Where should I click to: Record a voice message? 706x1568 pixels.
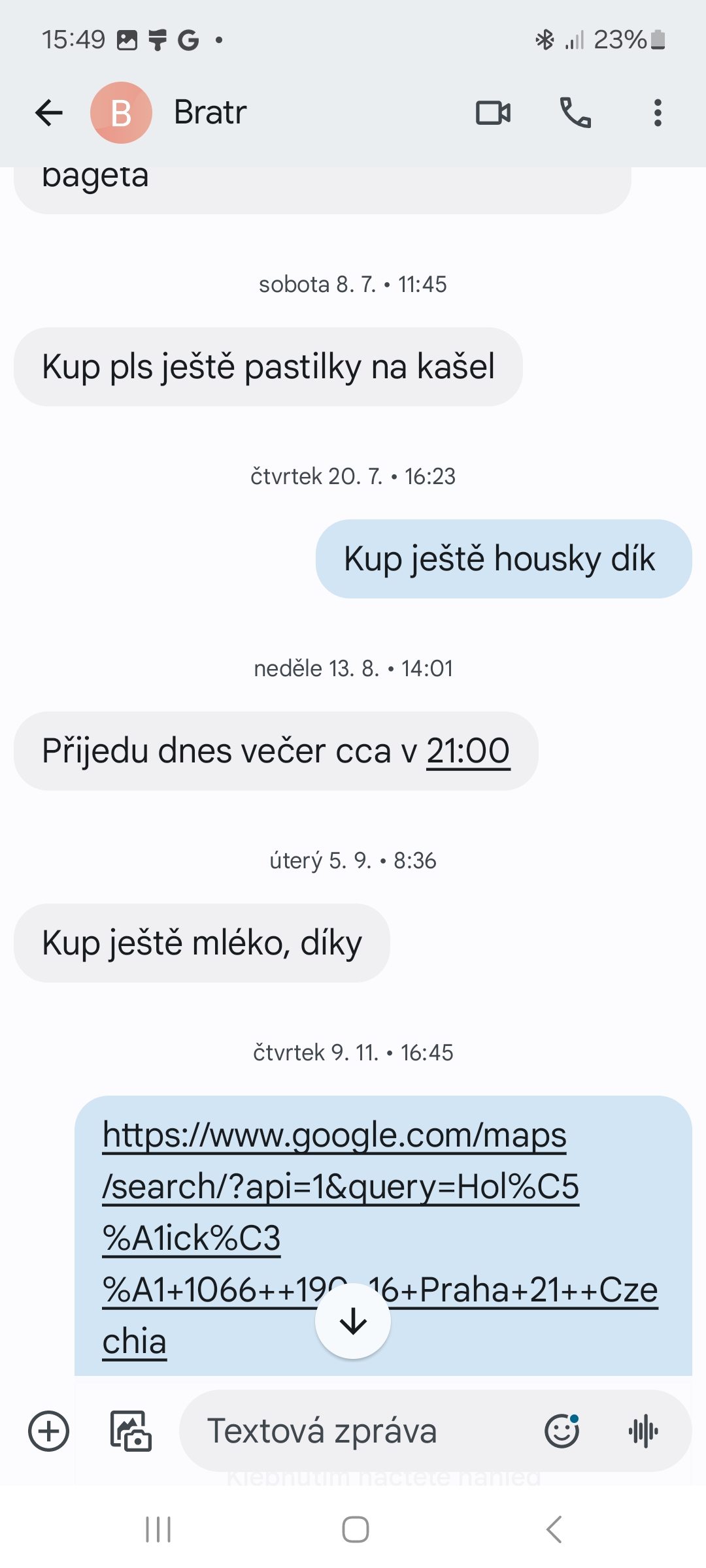click(644, 1431)
